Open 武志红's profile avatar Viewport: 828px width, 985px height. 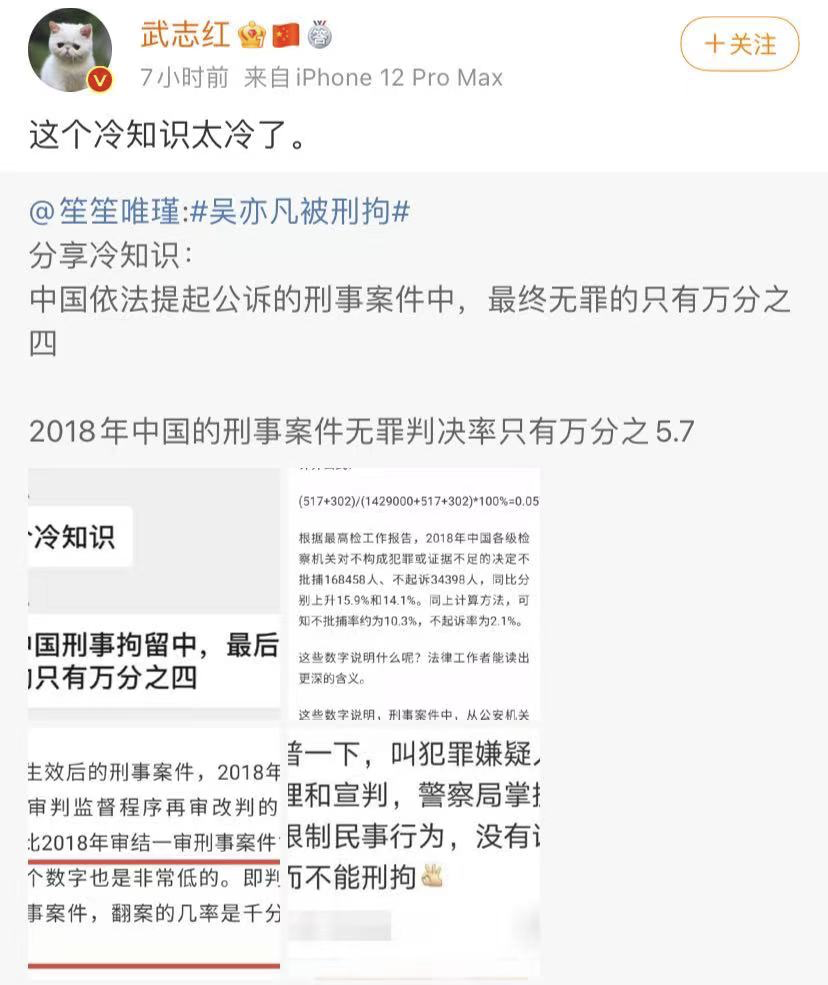click(69, 51)
